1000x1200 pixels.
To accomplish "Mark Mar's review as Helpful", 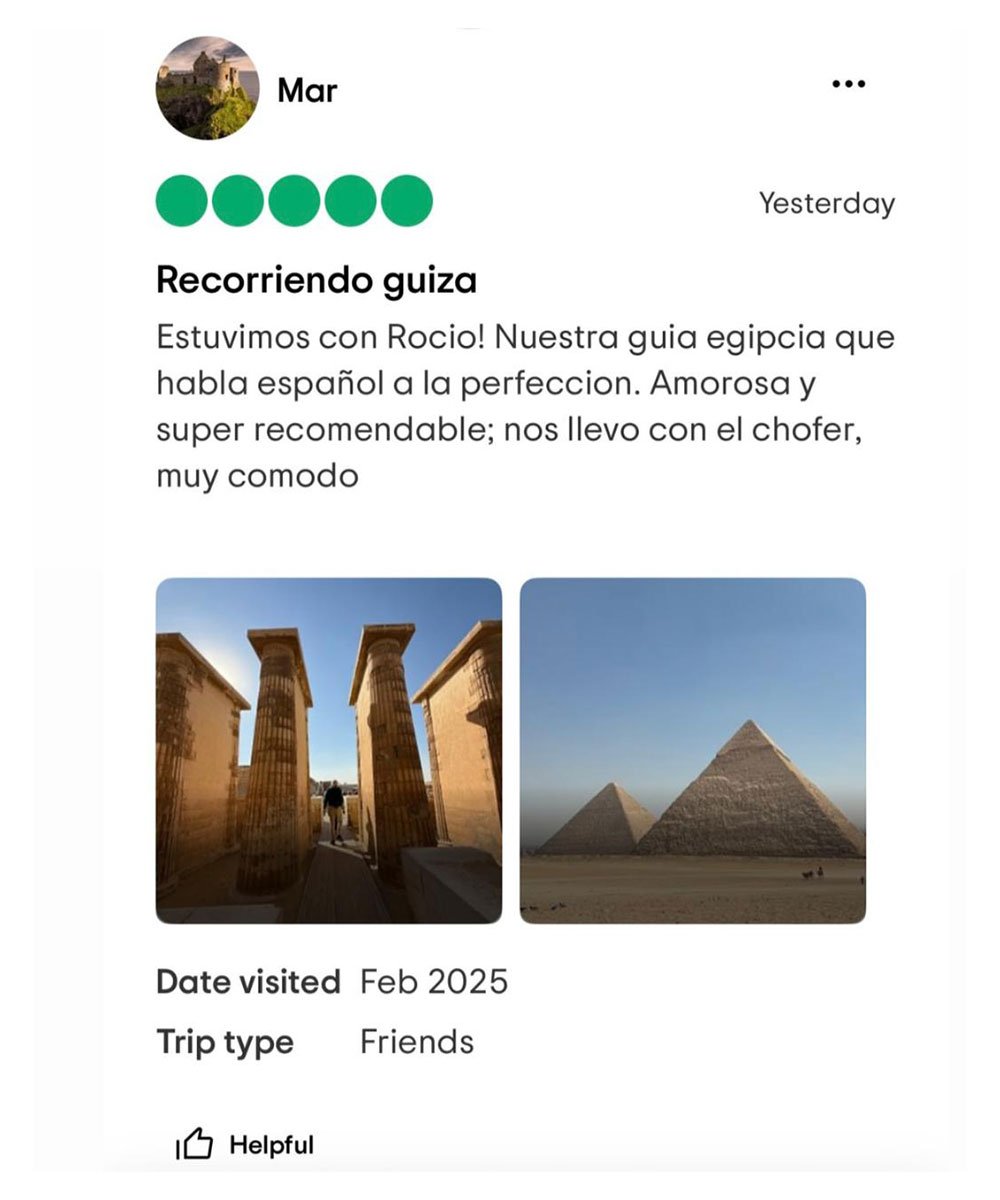I will (246, 1145).
